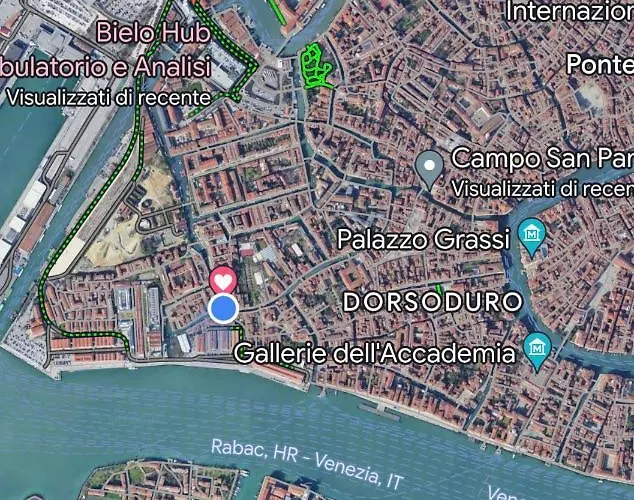
Task: Open the Gallerie dell'Accademia museum marker
Action: pos(538,350)
